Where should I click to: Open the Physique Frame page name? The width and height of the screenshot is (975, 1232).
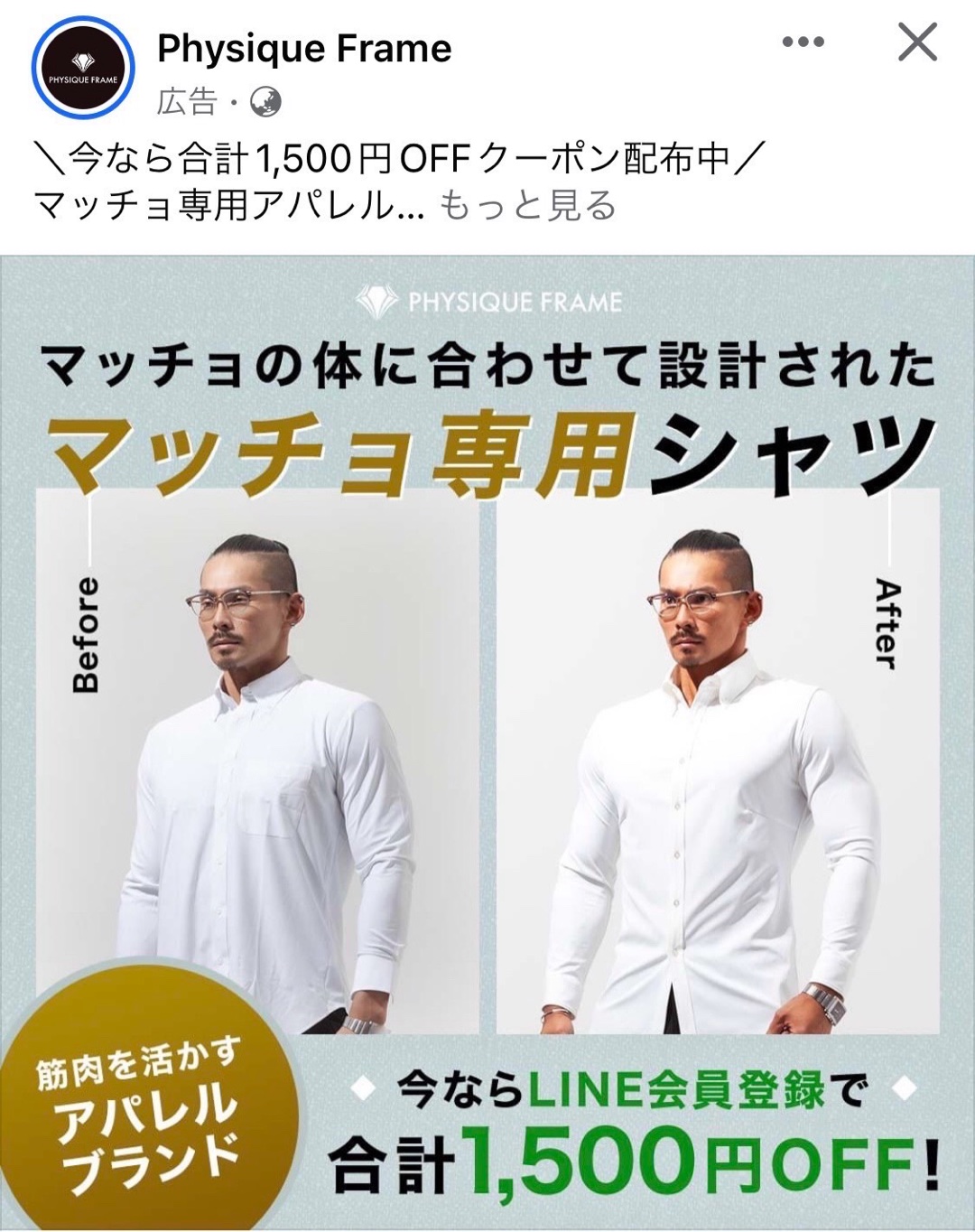tap(304, 49)
